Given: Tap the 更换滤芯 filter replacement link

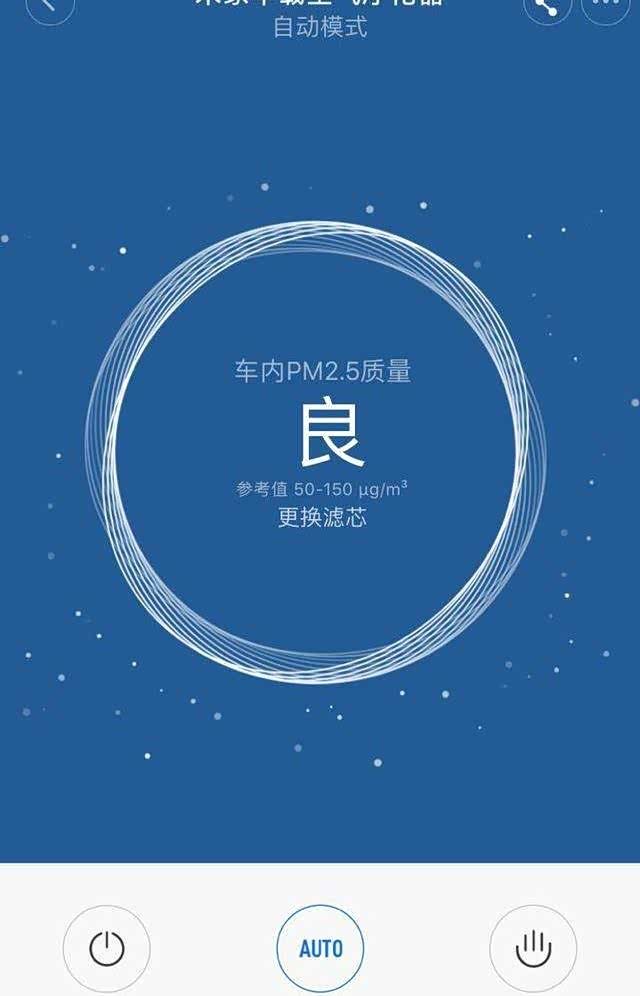Looking at the screenshot, I should click(x=322, y=519).
